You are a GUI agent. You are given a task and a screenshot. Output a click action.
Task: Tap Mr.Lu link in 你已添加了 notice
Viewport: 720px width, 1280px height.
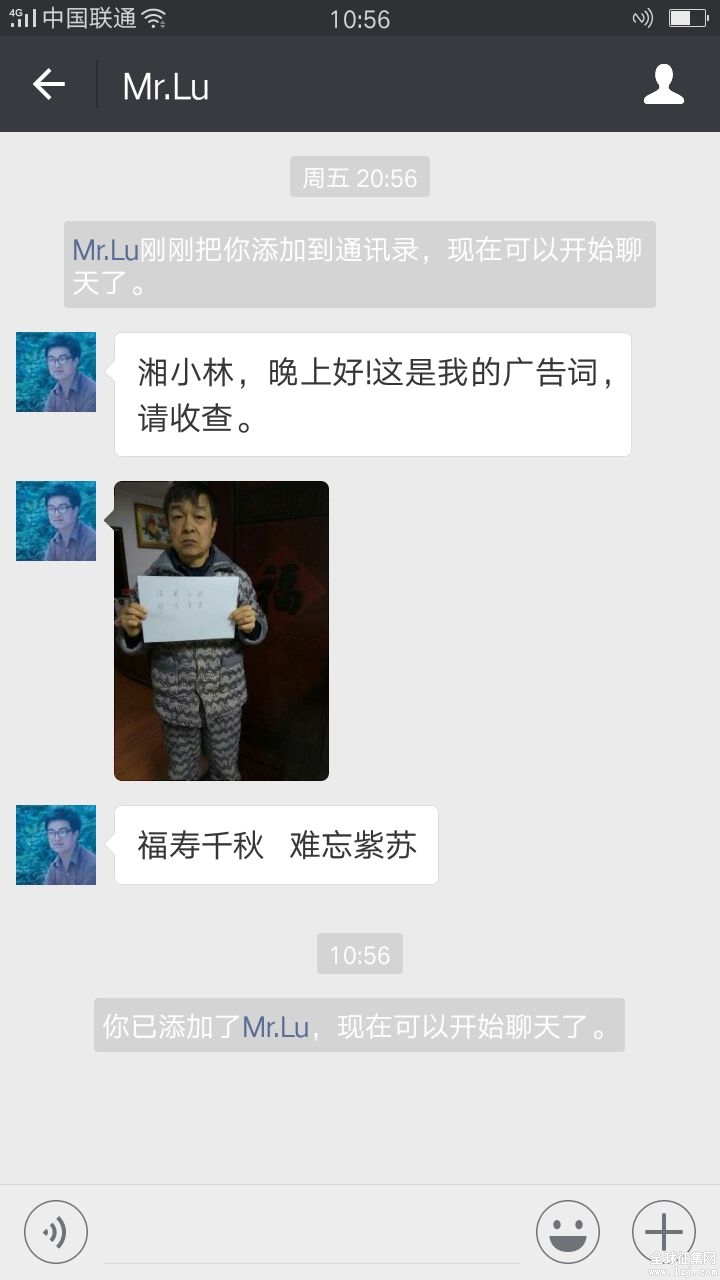[x=275, y=1026]
